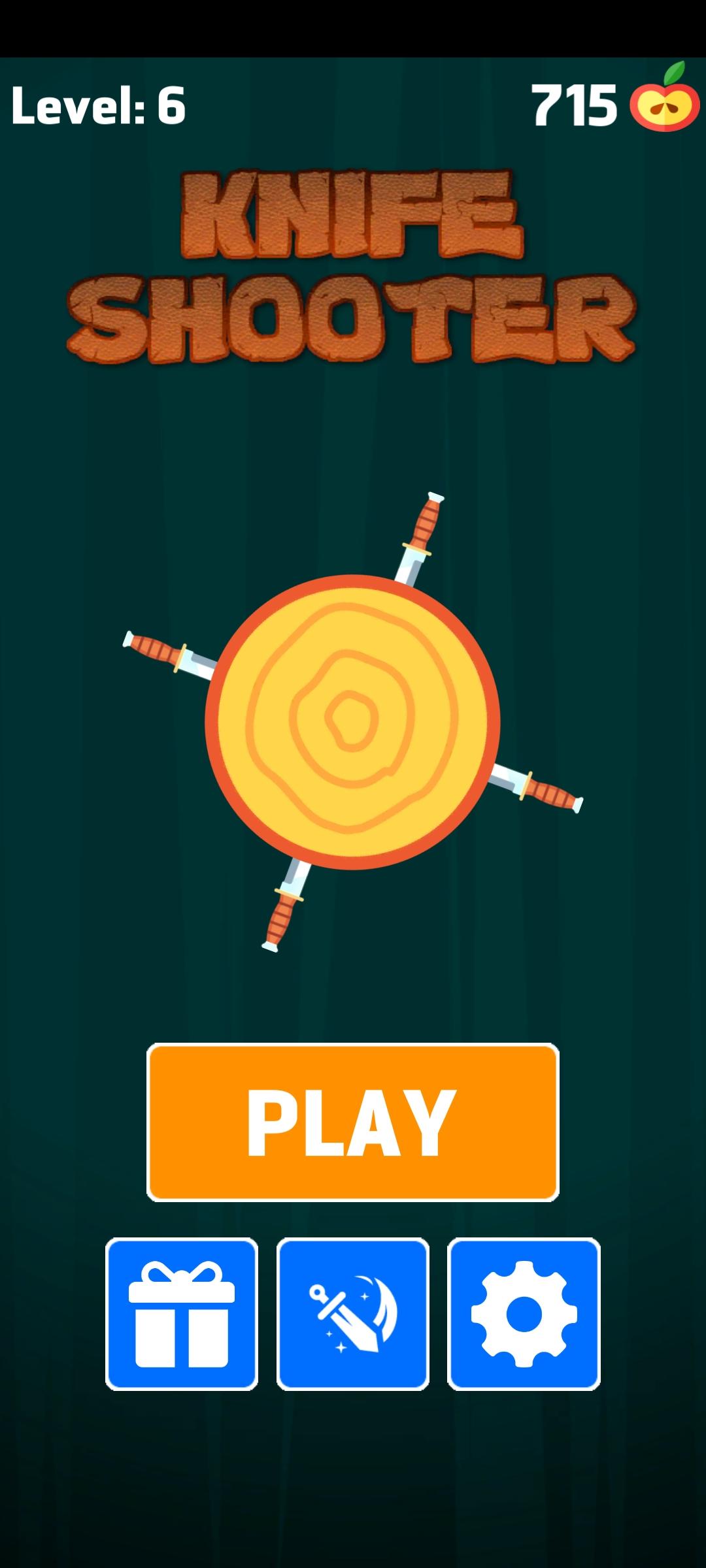
Task: Open the settings gear
Action: [x=524, y=1314]
